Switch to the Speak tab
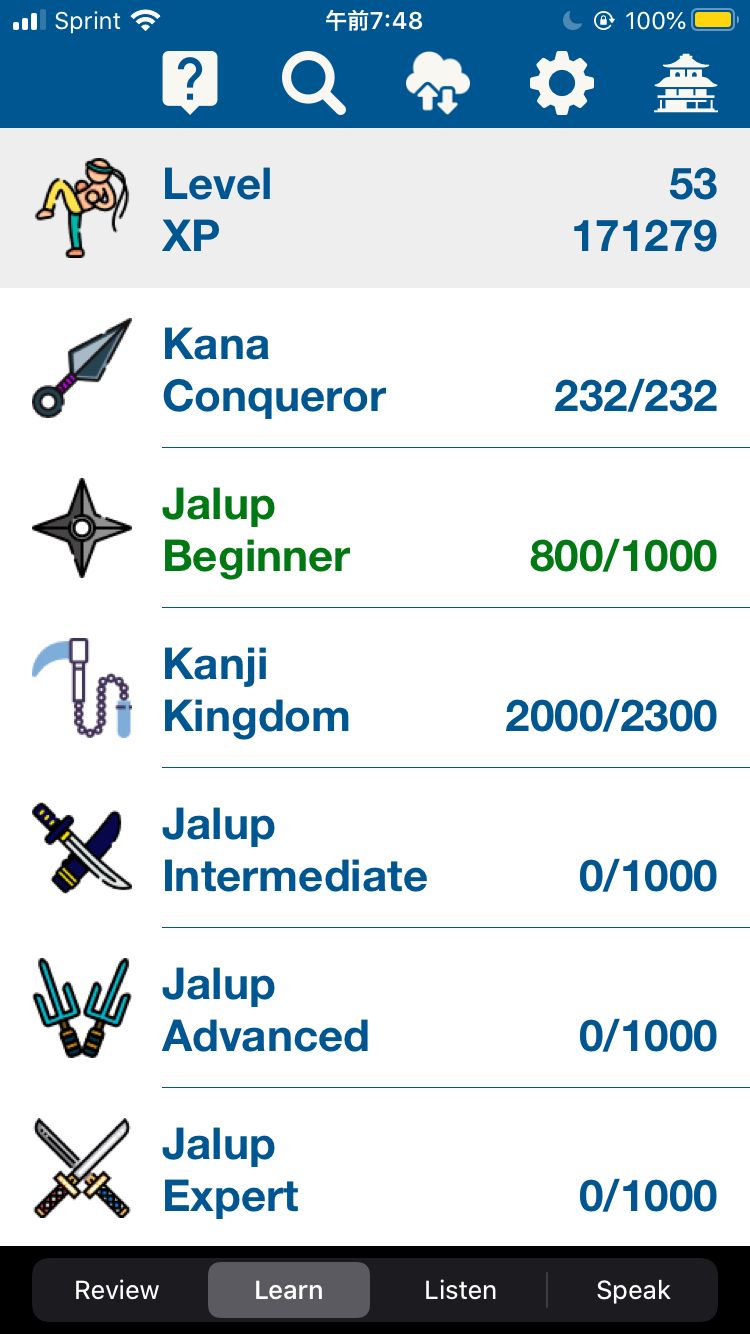This screenshot has width=750, height=1334. pos(633,1290)
